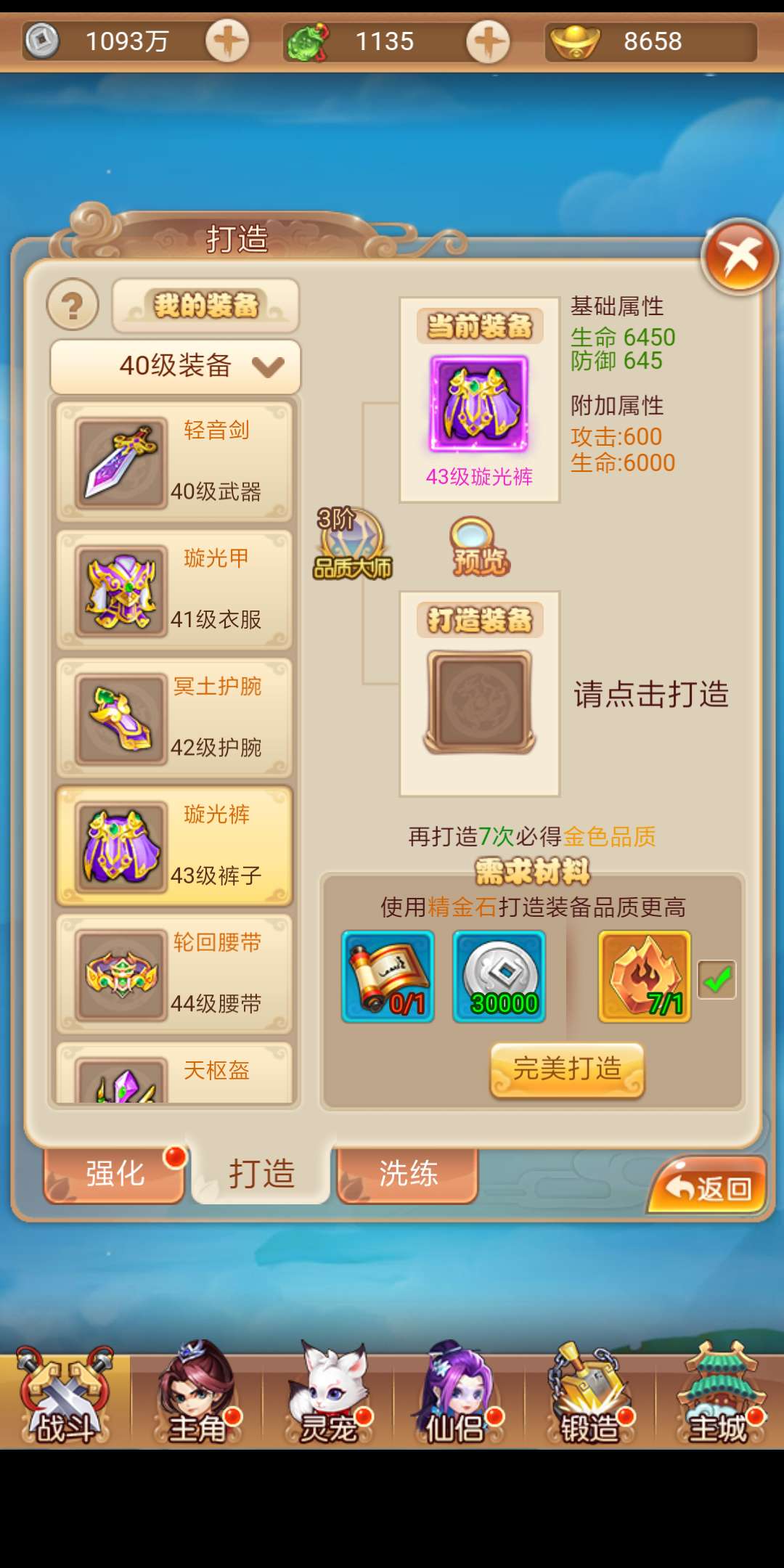784x1568 pixels.
Task: Add silver coins with the plus button
Action: 227,41
